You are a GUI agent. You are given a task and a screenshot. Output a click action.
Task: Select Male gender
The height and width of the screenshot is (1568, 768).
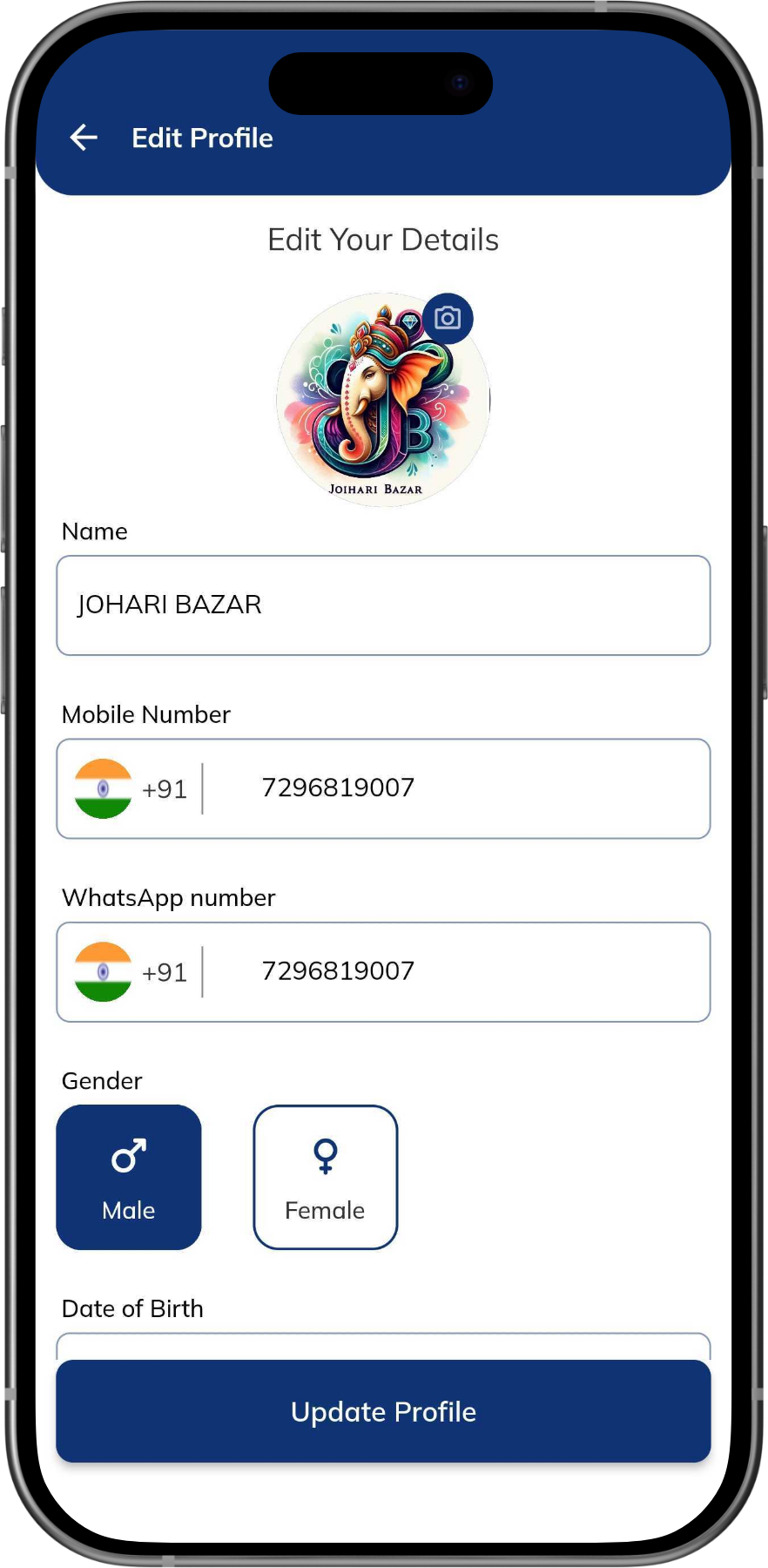click(129, 1177)
